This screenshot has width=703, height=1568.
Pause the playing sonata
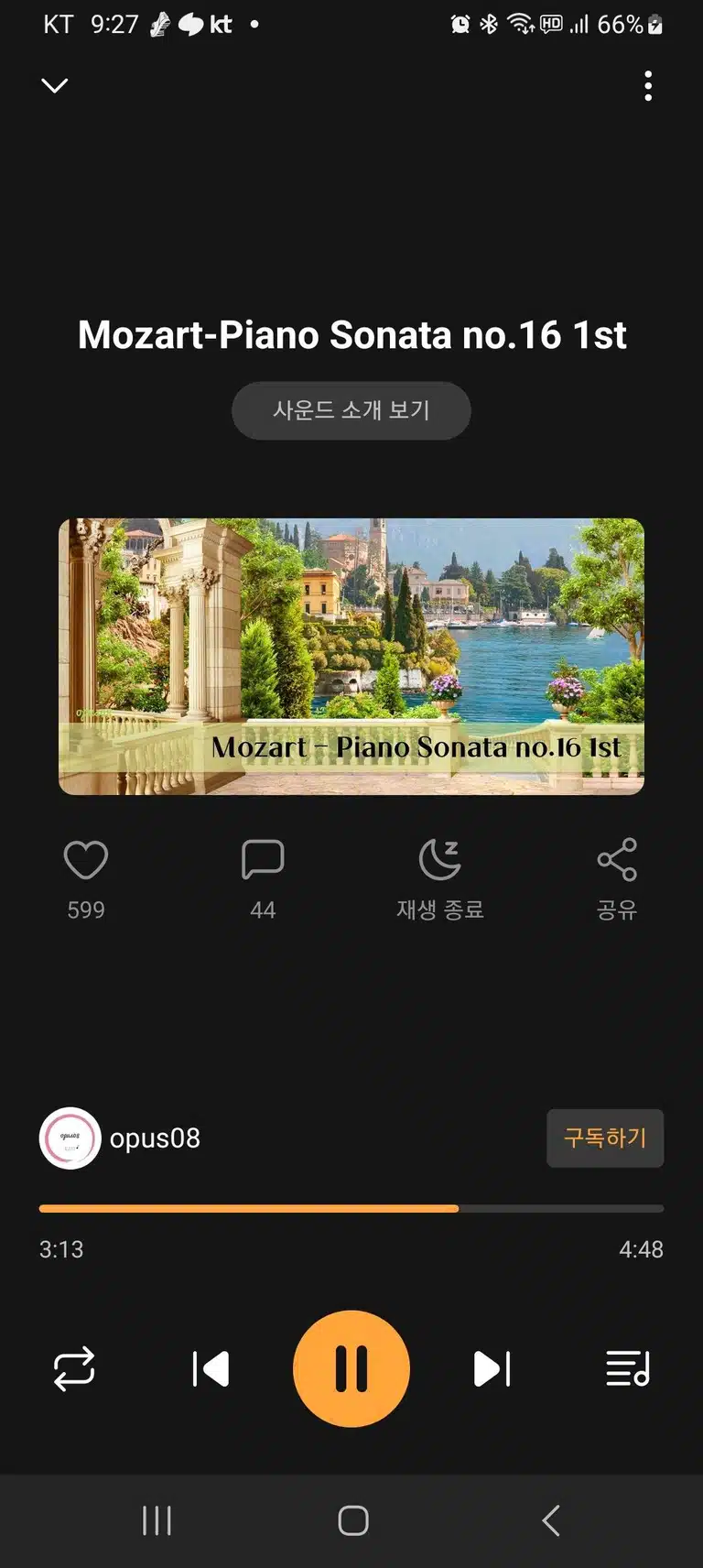tap(351, 1369)
